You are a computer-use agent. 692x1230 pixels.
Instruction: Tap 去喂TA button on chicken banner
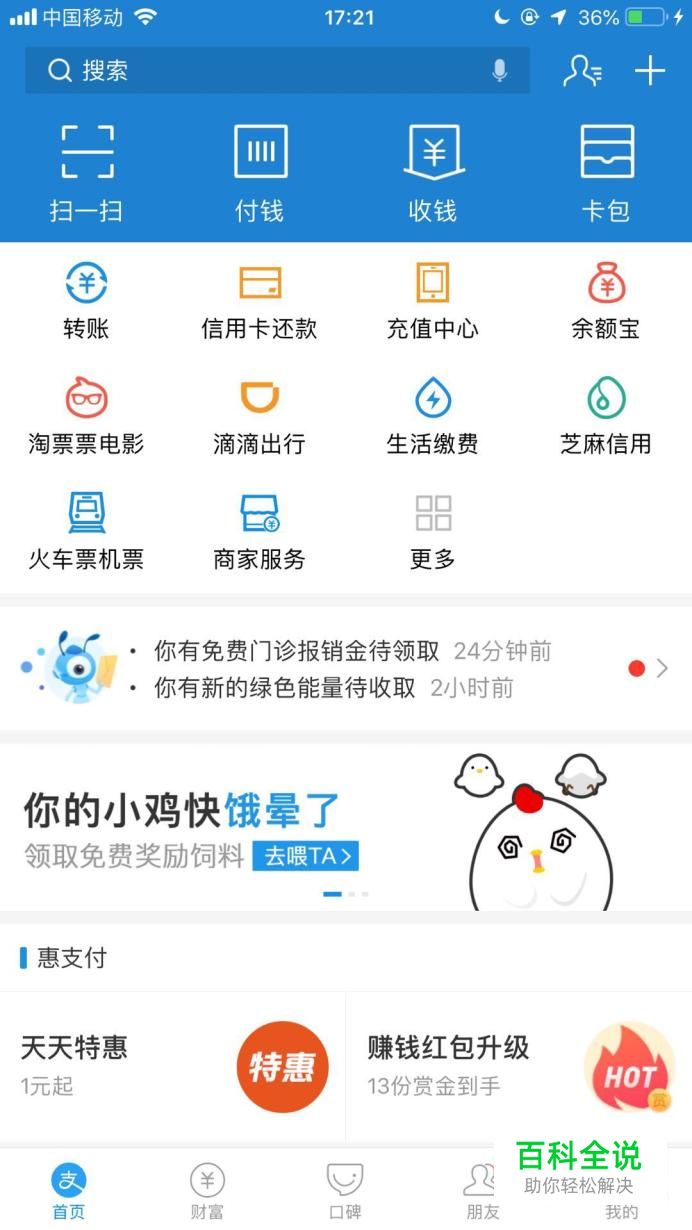(305, 856)
